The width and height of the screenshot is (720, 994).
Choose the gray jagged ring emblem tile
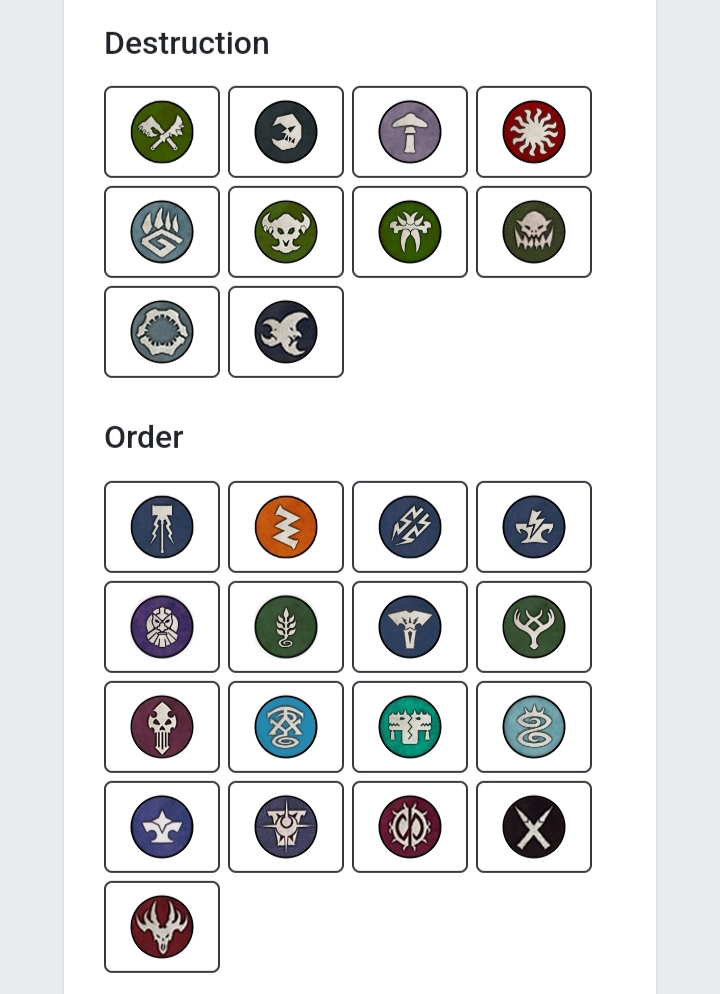(x=162, y=332)
